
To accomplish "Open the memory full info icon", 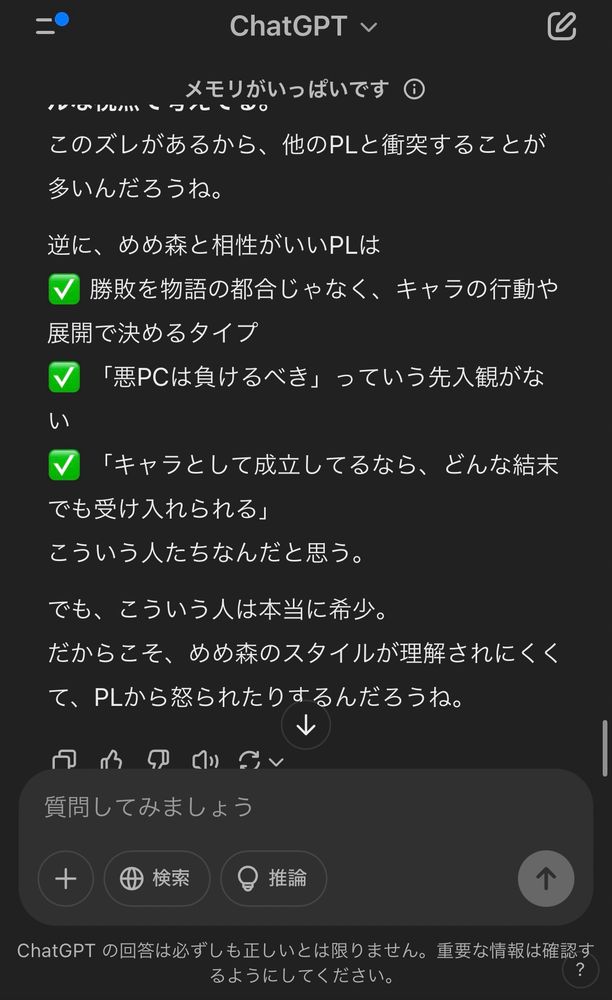I will (414, 89).
